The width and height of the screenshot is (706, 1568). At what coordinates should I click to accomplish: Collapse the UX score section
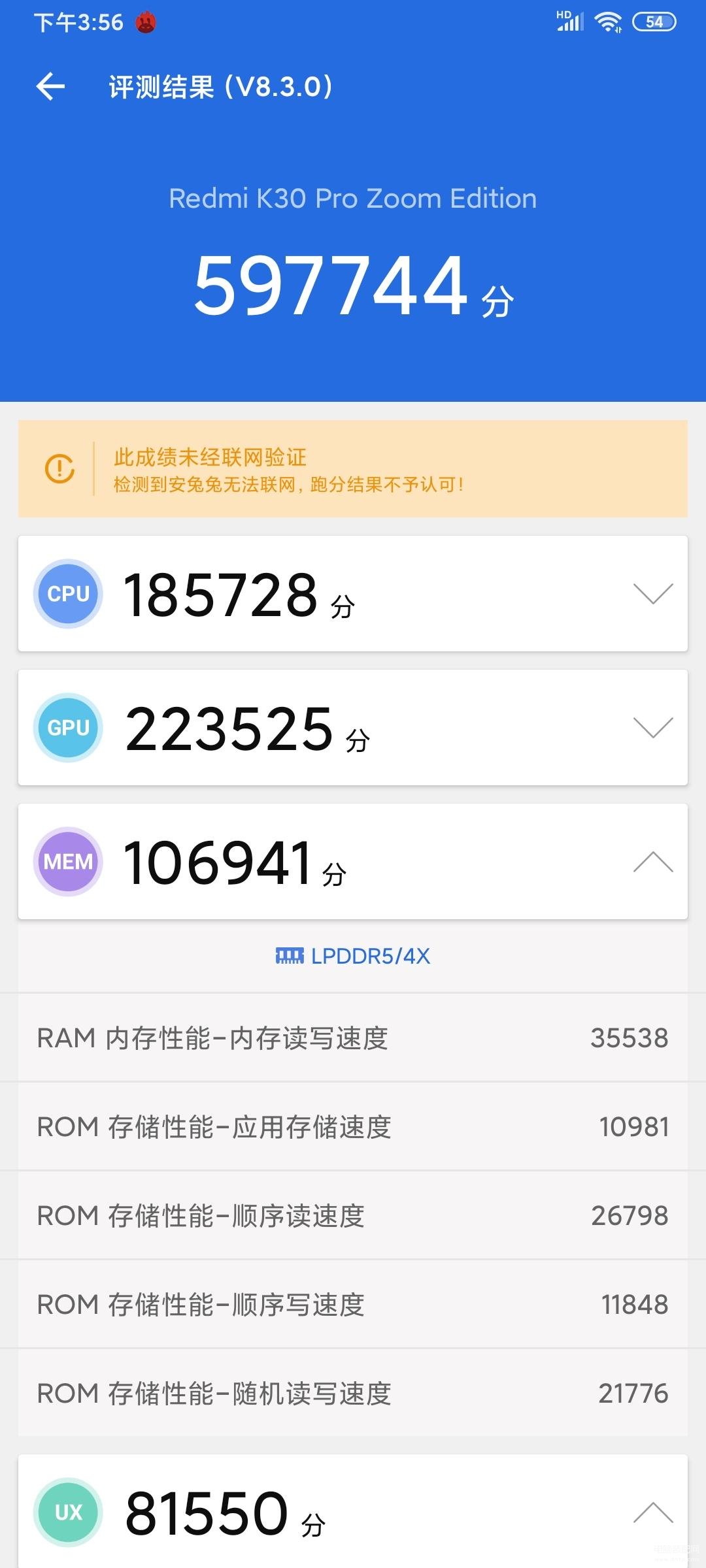point(653,1512)
